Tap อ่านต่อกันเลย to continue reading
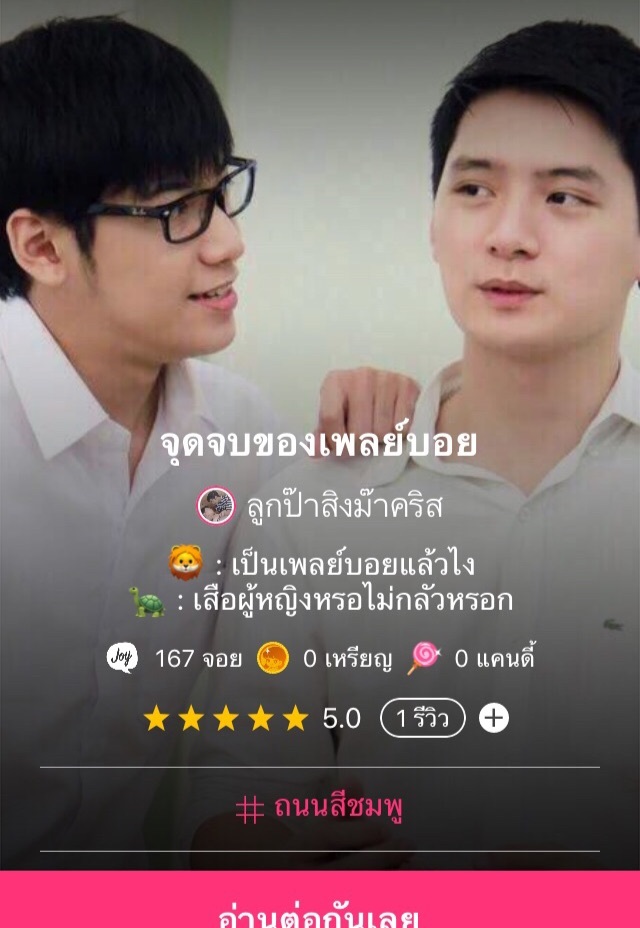The width and height of the screenshot is (640, 928). [320, 913]
